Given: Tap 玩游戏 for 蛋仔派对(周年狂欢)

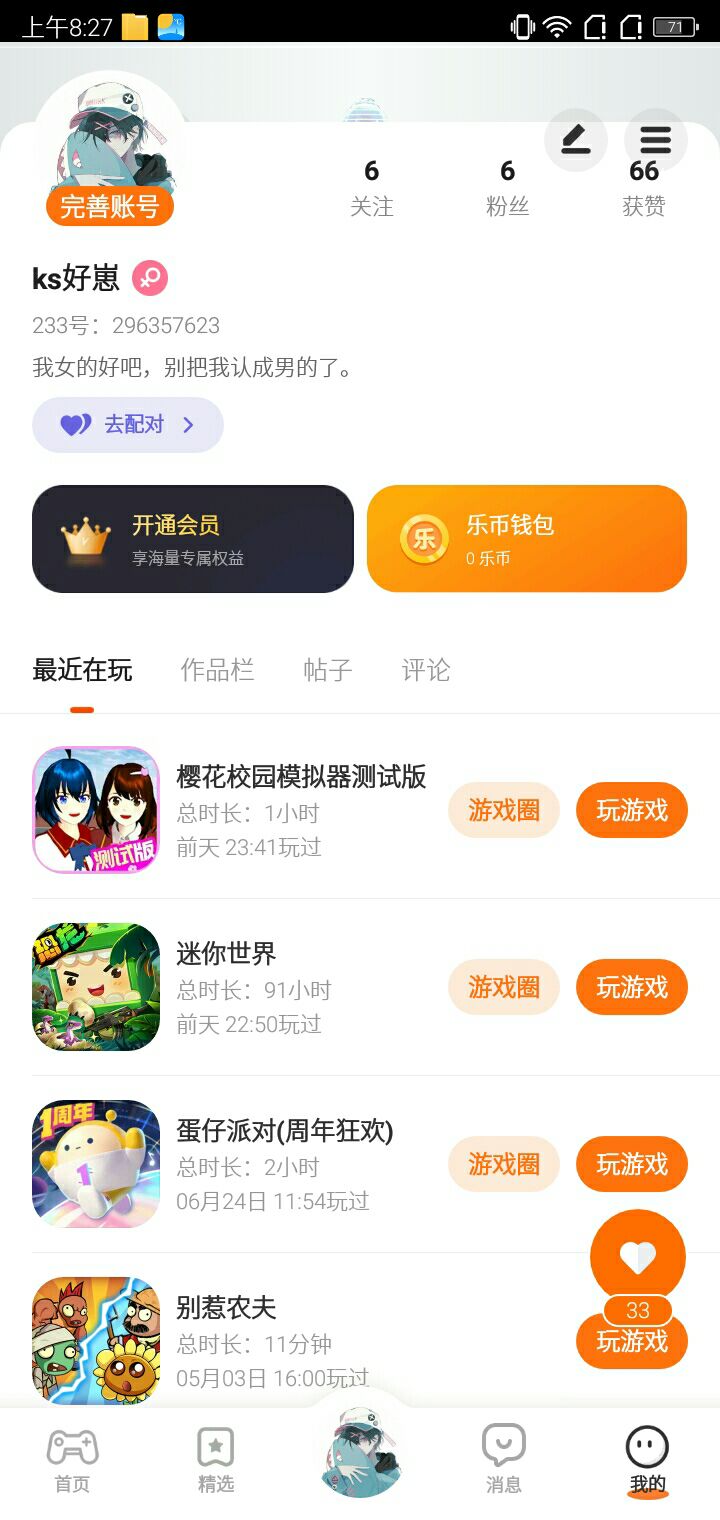Looking at the screenshot, I should pos(632,1164).
